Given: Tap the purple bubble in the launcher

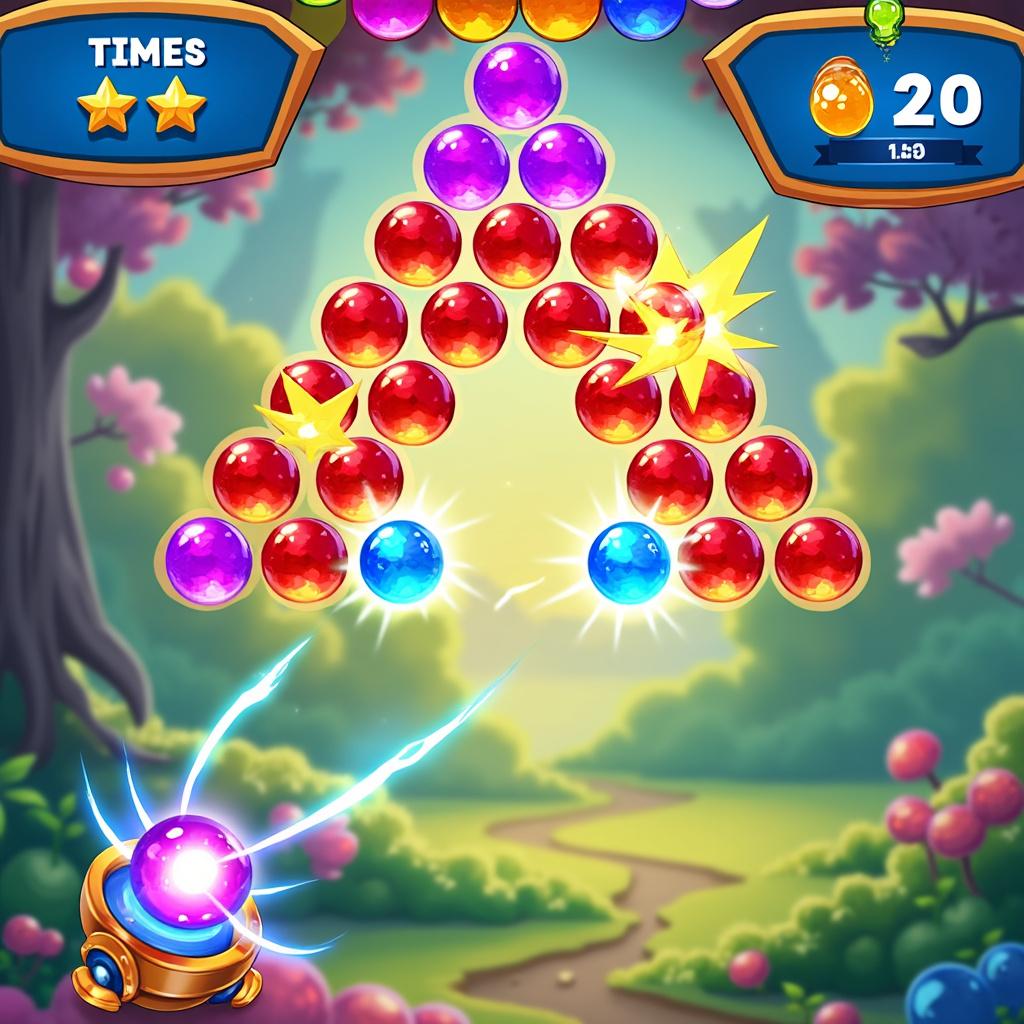Looking at the screenshot, I should 190,870.
